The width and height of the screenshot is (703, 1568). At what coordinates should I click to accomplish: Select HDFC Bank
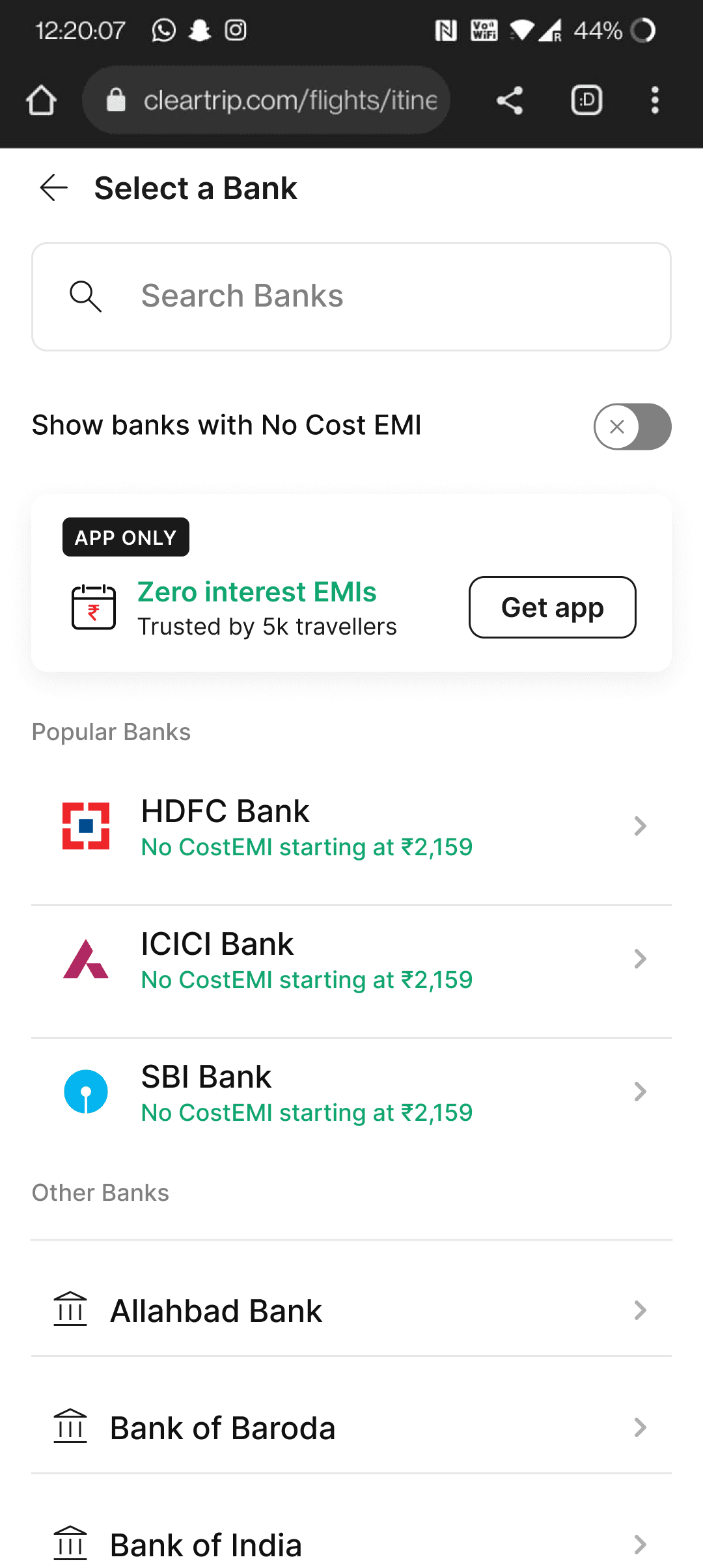click(x=351, y=827)
